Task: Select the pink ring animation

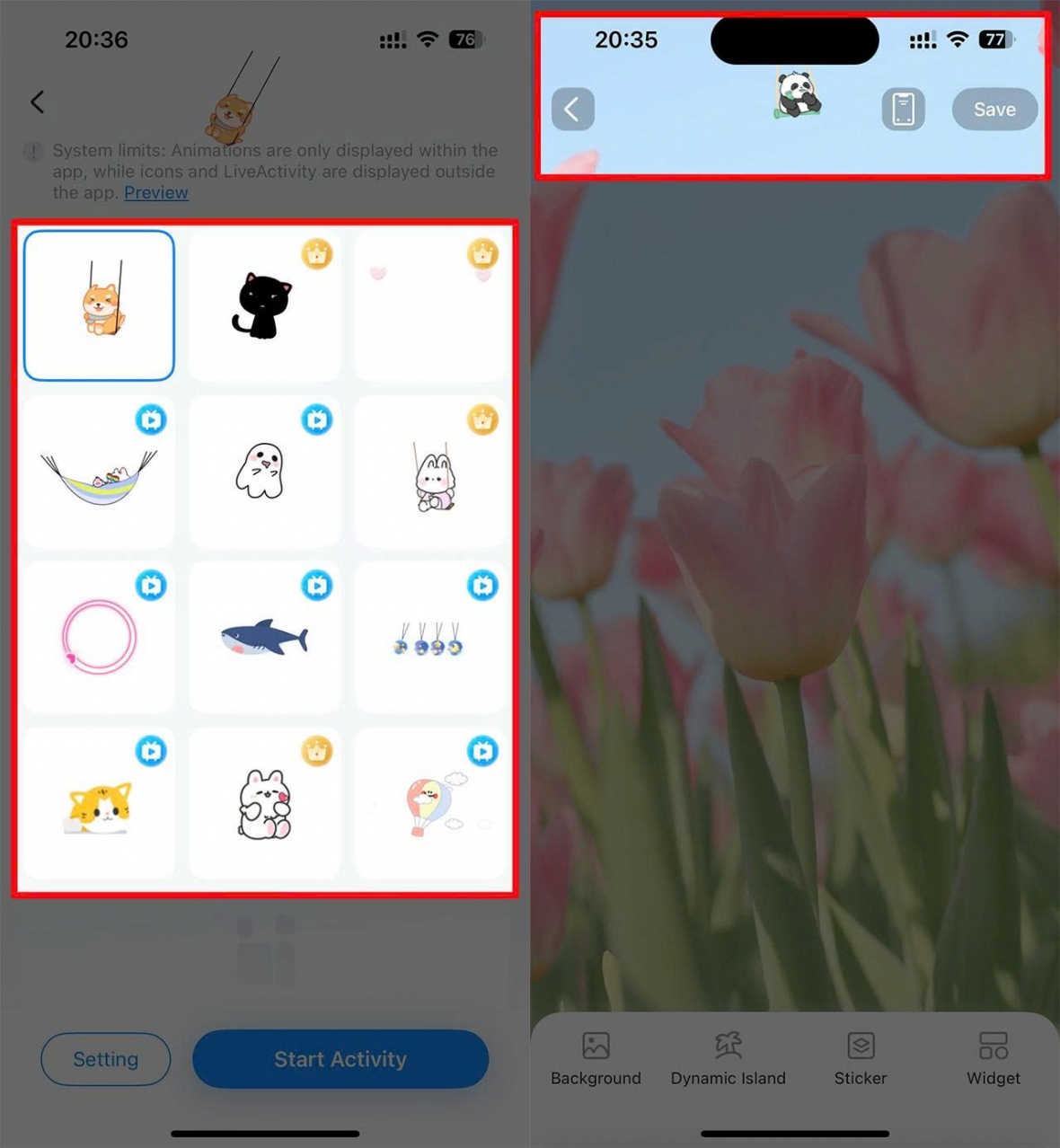Action: pyautogui.click(x=99, y=637)
